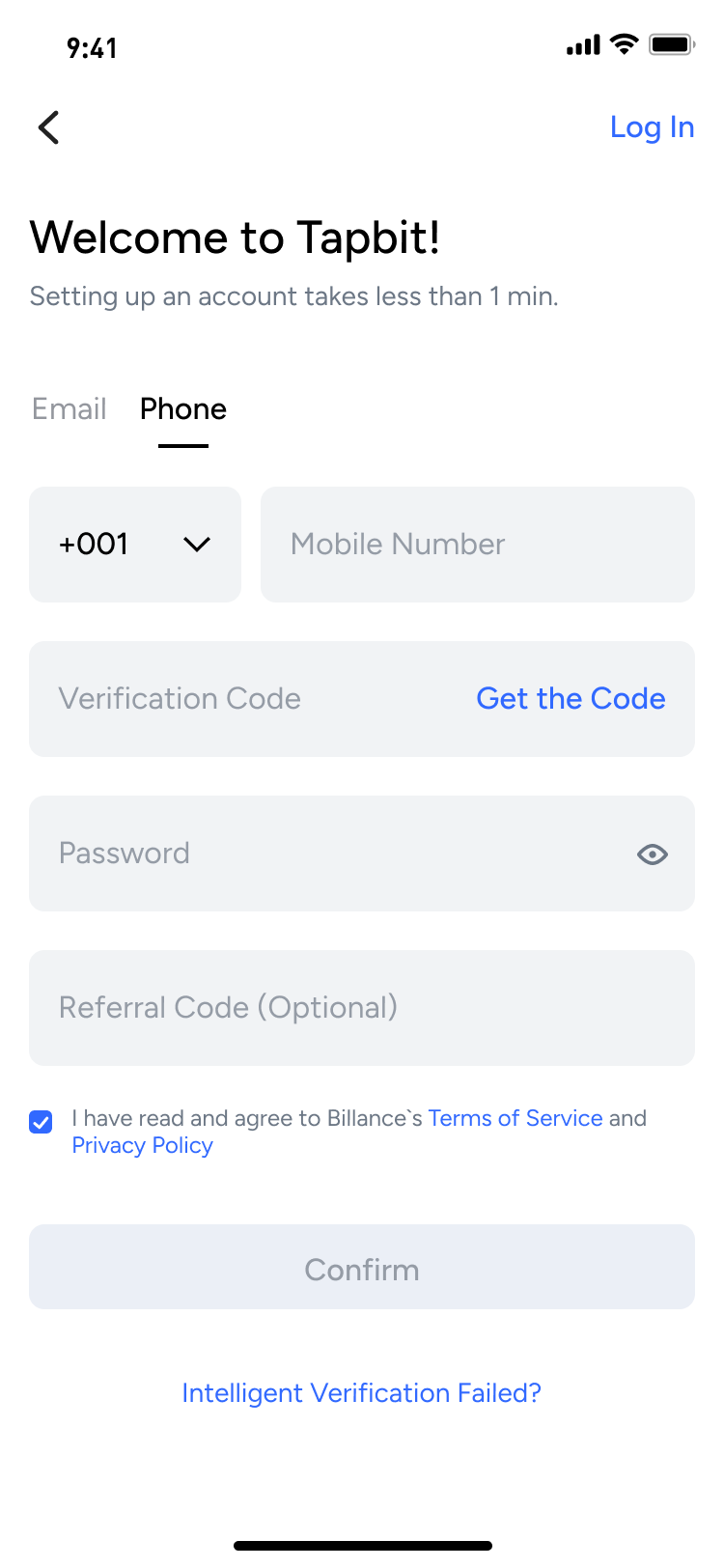Open Intelligent Verification Failed? help link
This screenshot has width=724, height=1568.
[361, 1393]
